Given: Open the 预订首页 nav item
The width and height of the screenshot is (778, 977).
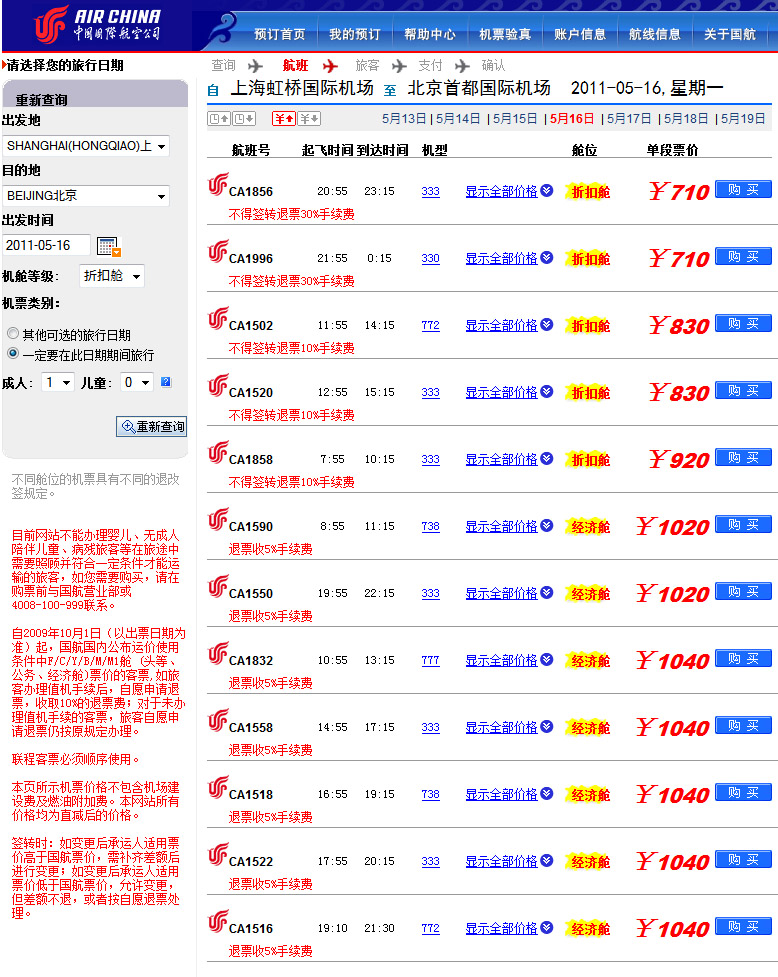Looking at the screenshot, I should pyautogui.click(x=279, y=34).
